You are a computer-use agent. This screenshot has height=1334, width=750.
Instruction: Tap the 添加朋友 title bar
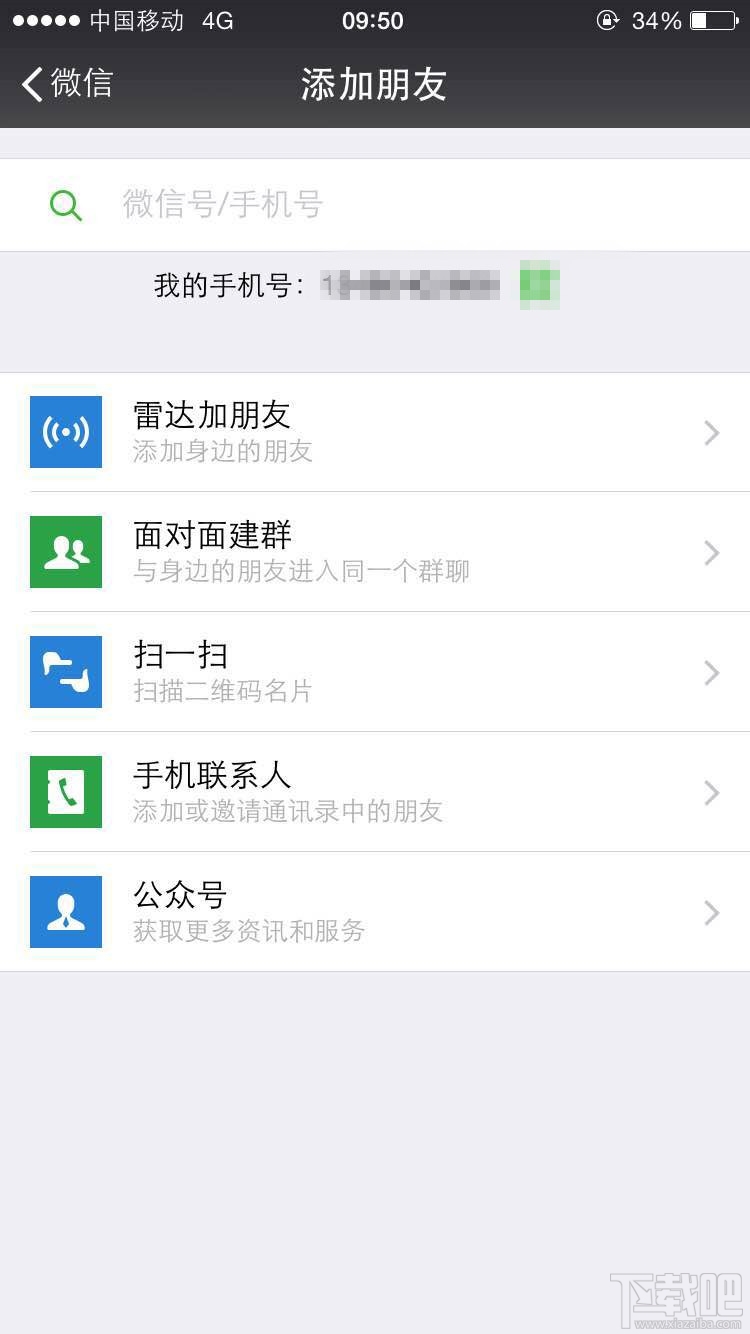pyautogui.click(x=373, y=85)
